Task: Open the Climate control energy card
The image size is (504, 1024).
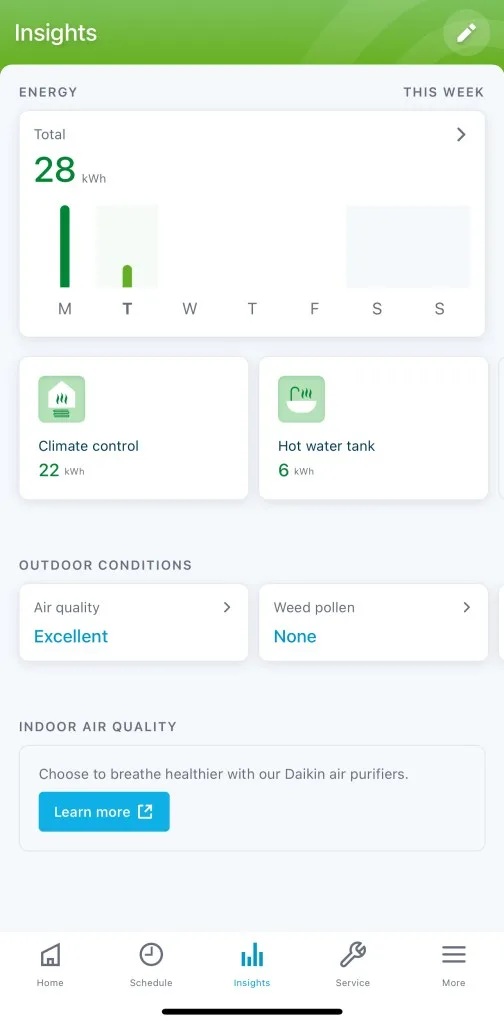Action: pyautogui.click(x=134, y=428)
